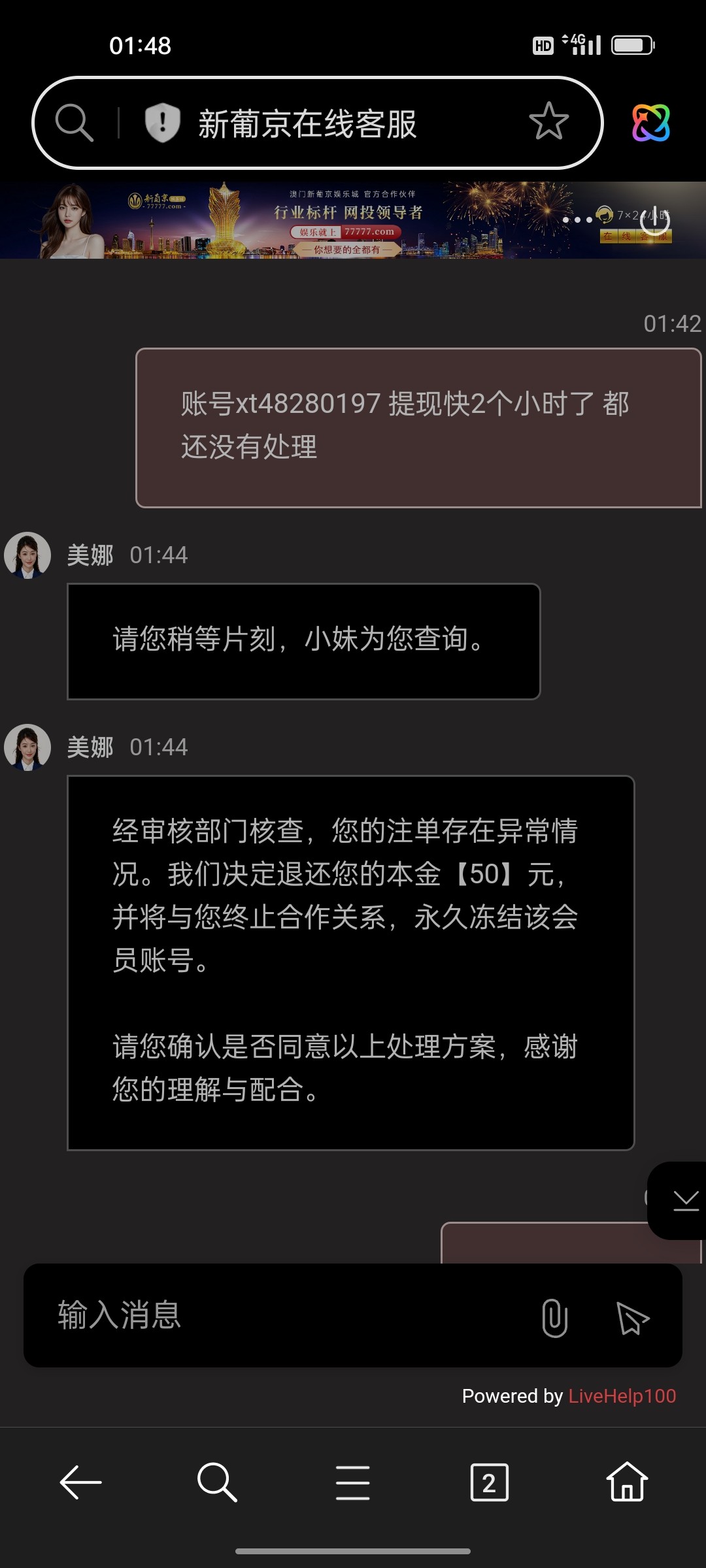Open the three-dot chat options menu
The width and height of the screenshot is (706, 1568).
(x=577, y=220)
